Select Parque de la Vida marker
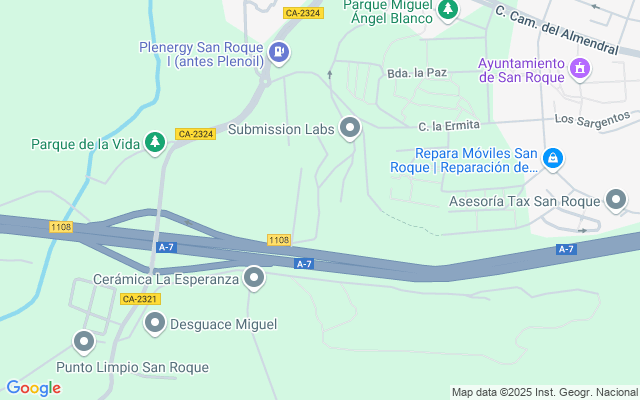Image resolution: width=640 pixels, height=400 pixels. coord(154,143)
